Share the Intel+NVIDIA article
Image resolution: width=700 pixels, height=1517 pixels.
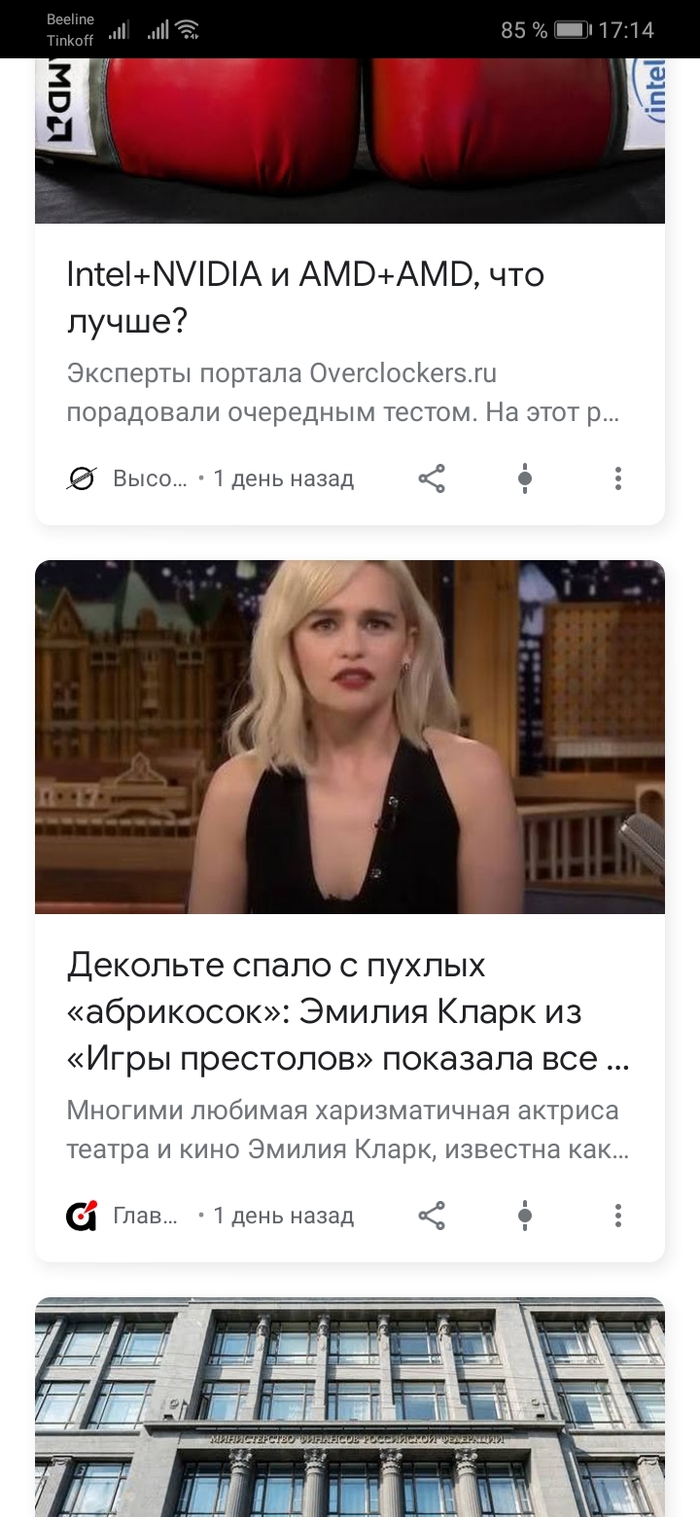click(x=431, y=479)
